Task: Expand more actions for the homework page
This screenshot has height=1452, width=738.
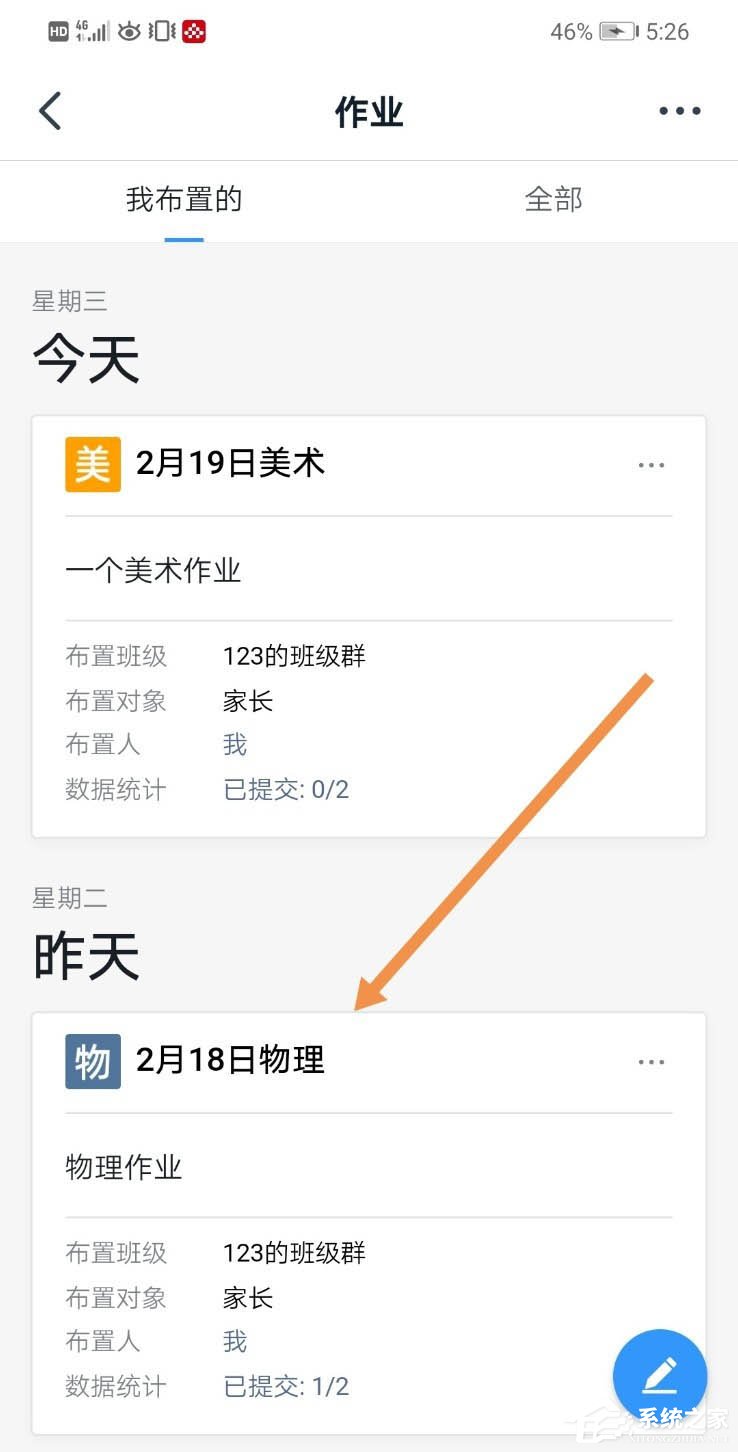Action: 679,110
